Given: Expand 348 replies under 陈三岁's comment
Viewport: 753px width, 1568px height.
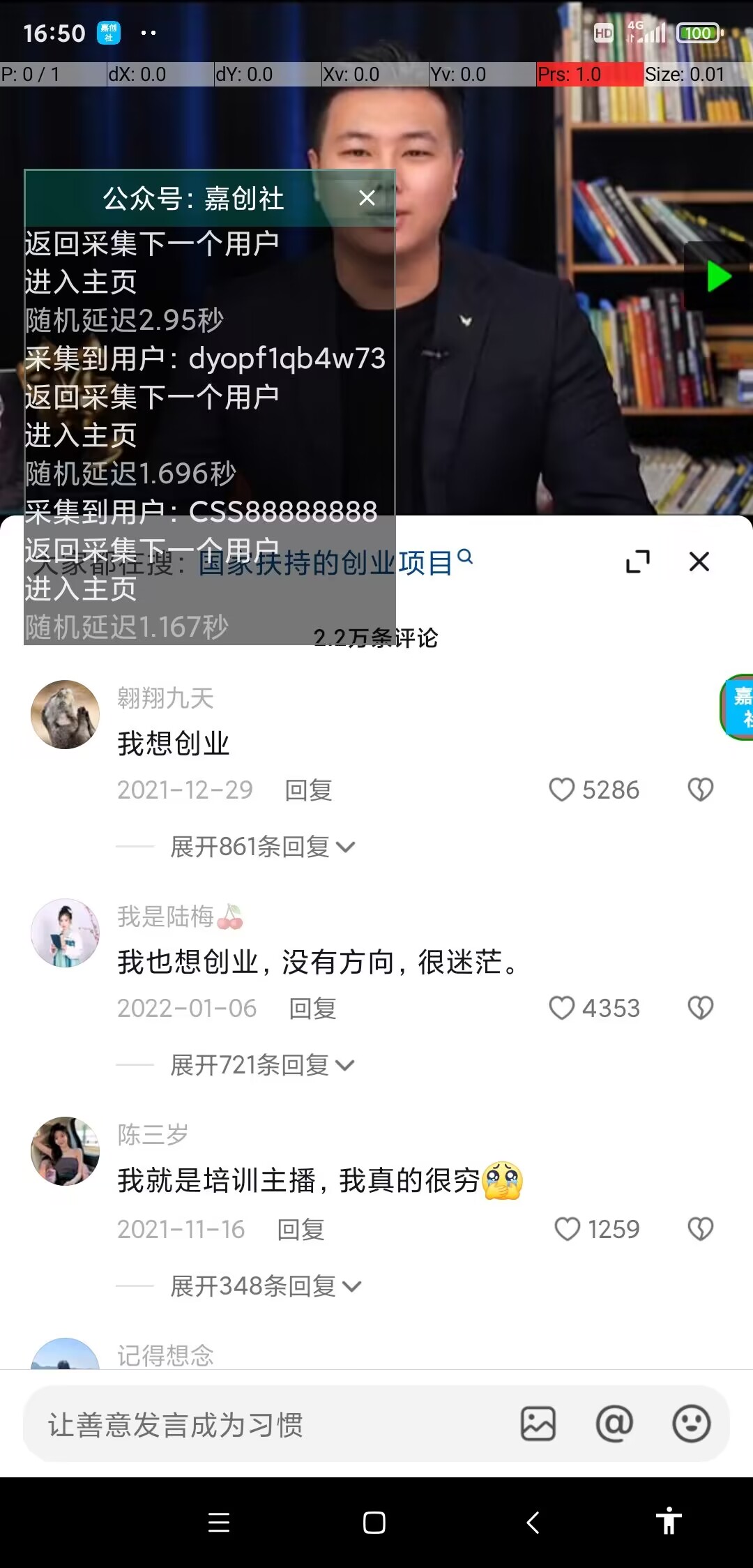Looking at the screenshot, I should click(265, 1286).
